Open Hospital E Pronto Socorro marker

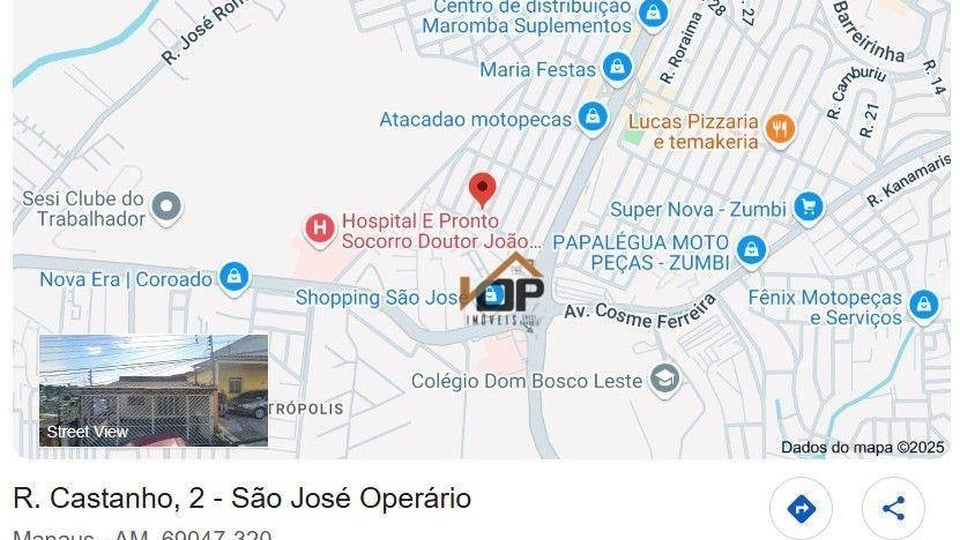point(319,229)
